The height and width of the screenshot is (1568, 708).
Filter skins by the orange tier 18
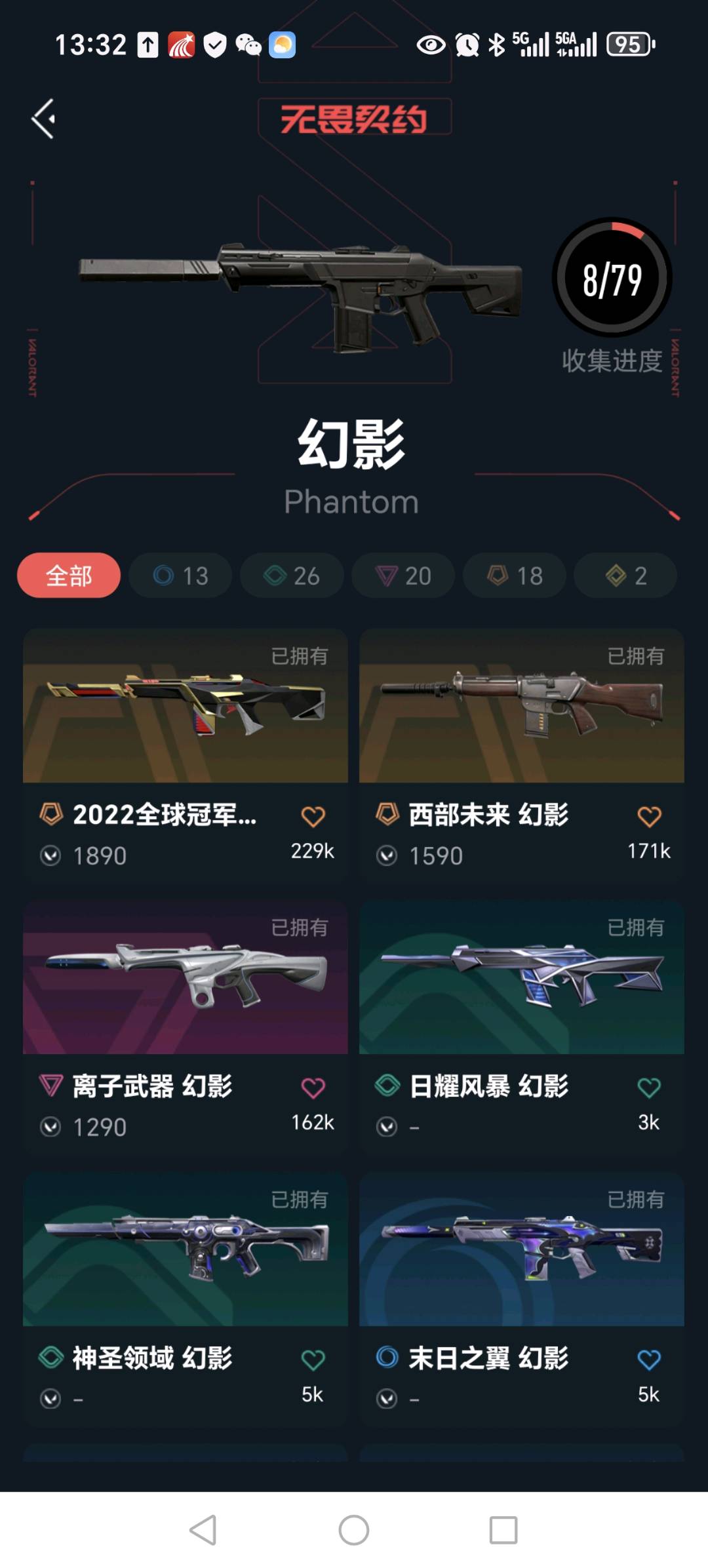point(515,576)
